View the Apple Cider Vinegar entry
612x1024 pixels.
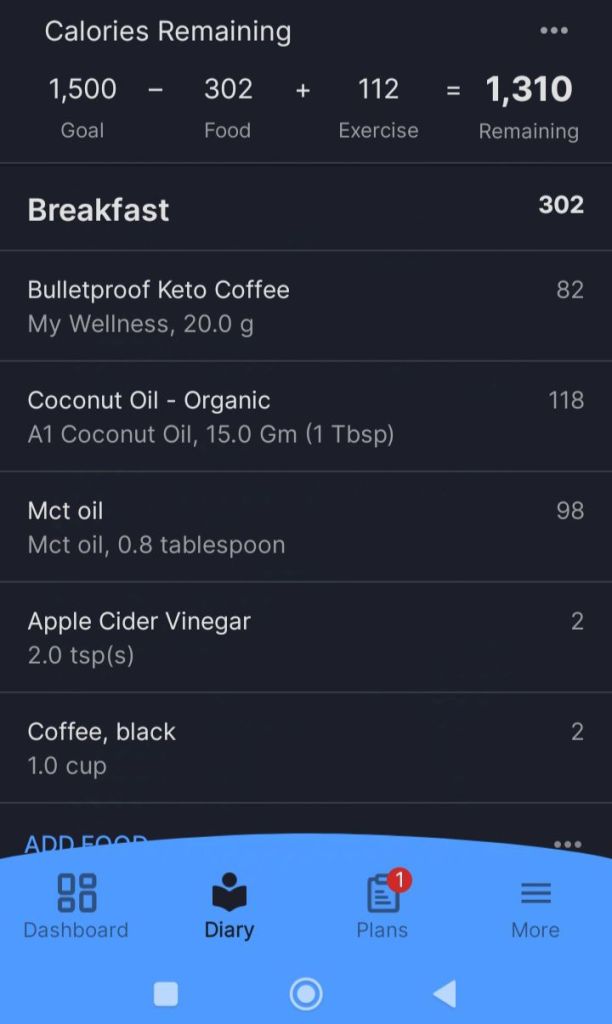tap(305, 637)
